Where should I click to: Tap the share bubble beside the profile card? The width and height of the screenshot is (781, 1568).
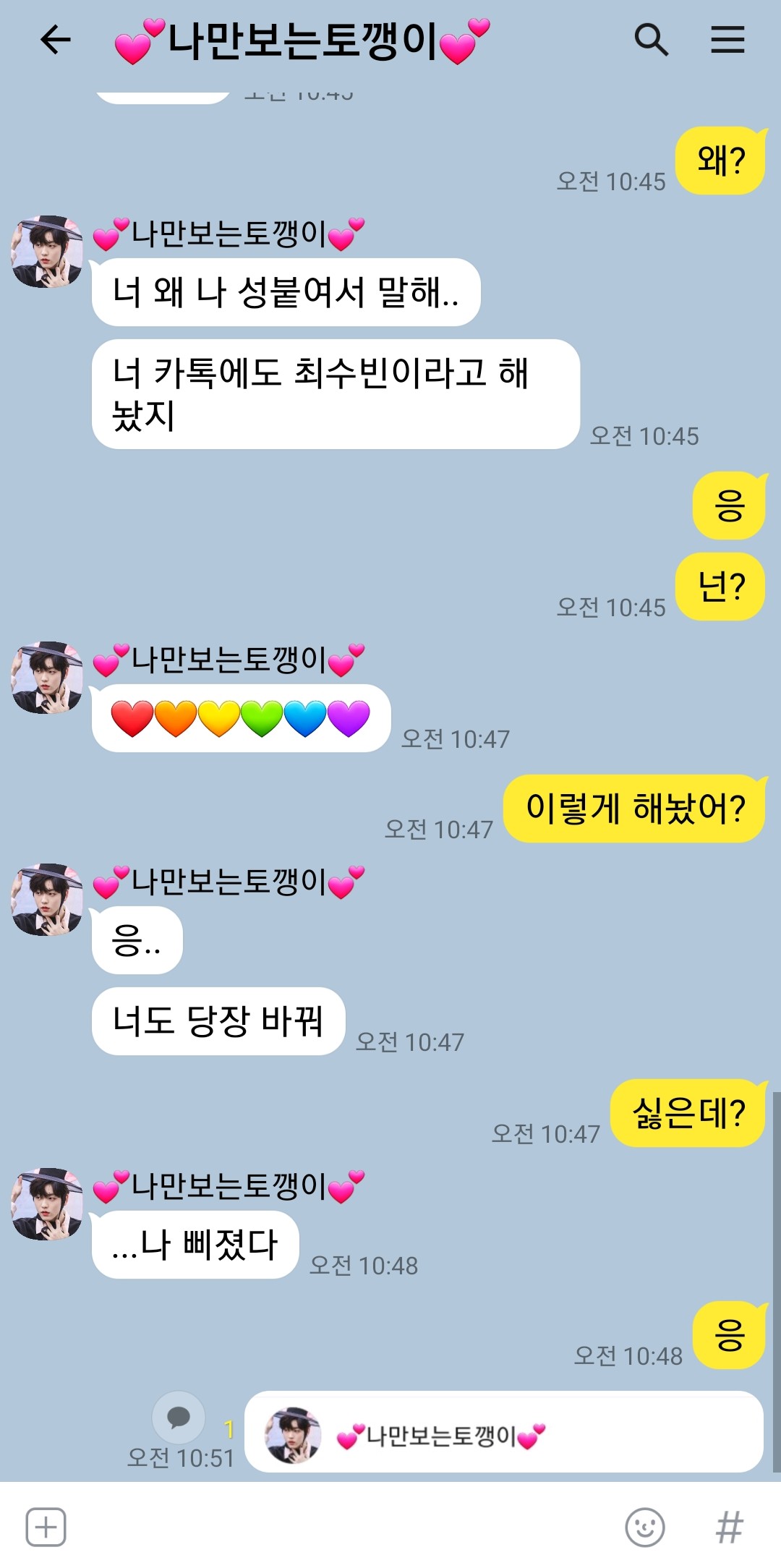pyautogui.click(x=179, y=1417)
